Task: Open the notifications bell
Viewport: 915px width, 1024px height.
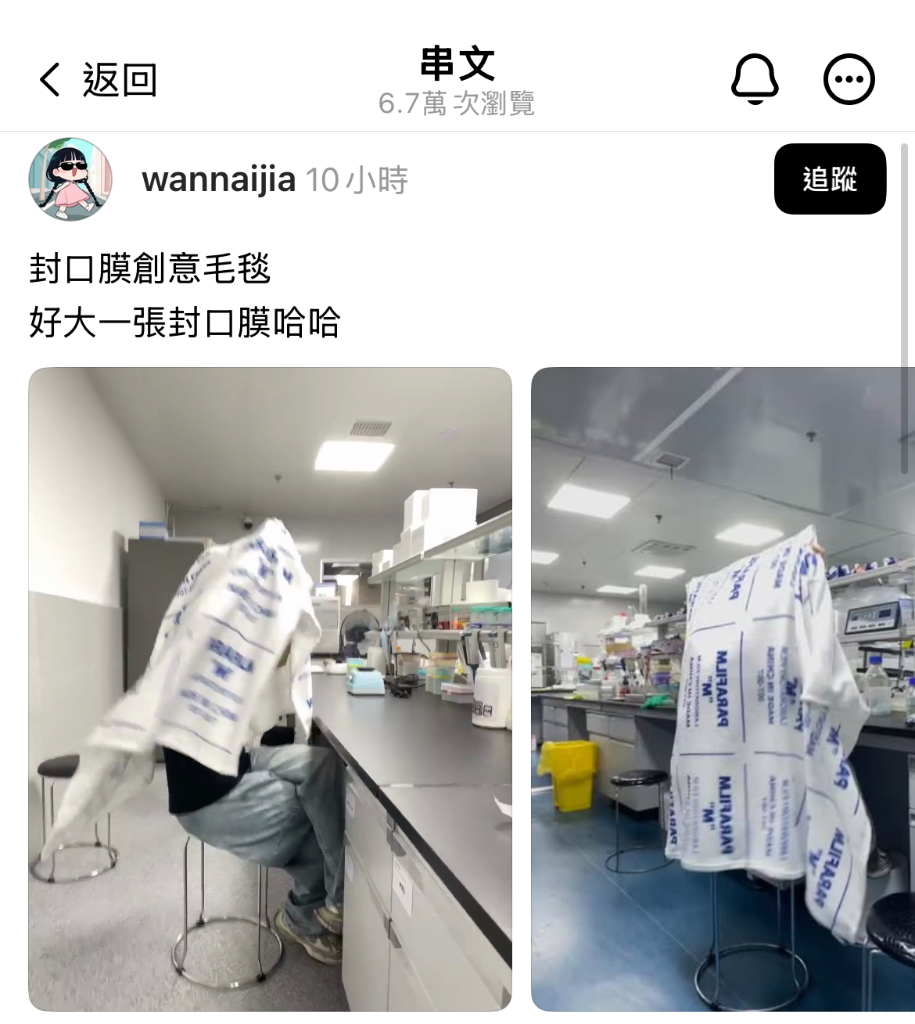Action: [755, 79]
